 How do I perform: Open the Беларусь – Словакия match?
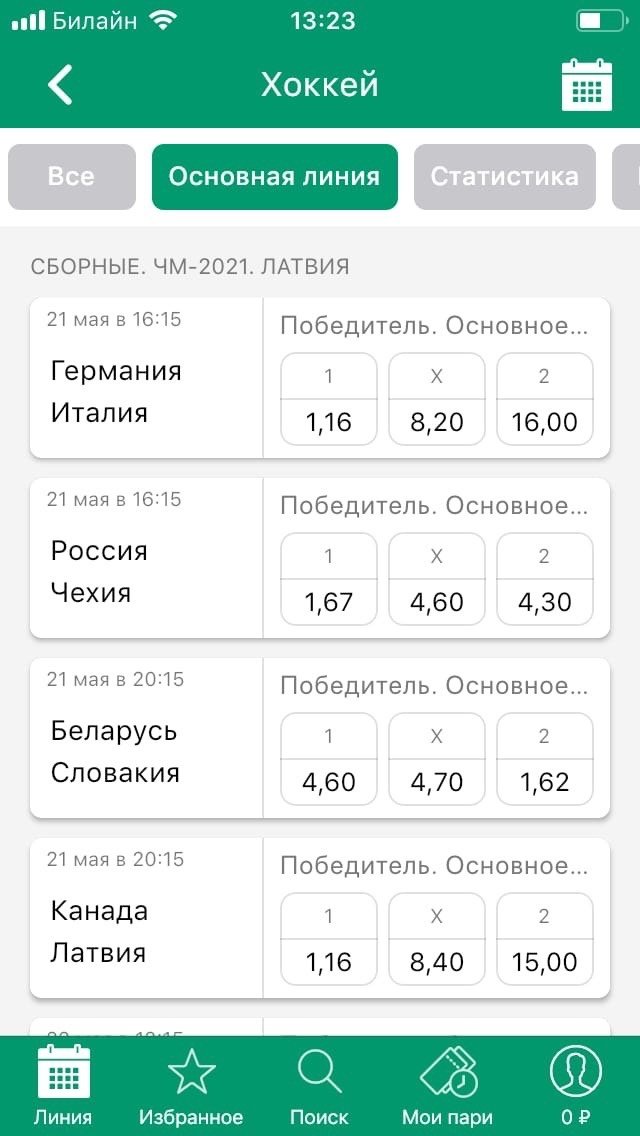146,751
